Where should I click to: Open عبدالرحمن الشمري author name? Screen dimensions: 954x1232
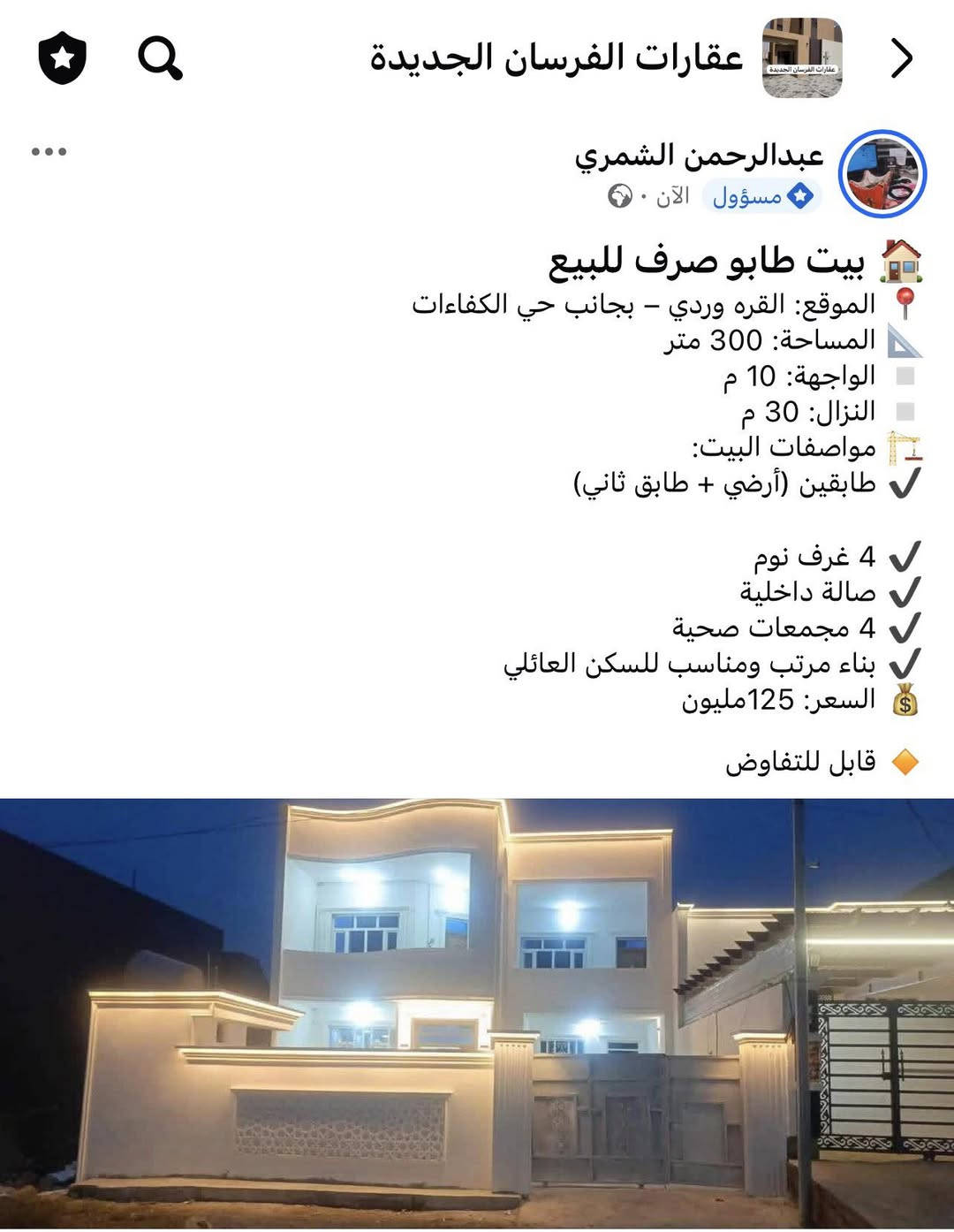point(699,156)
